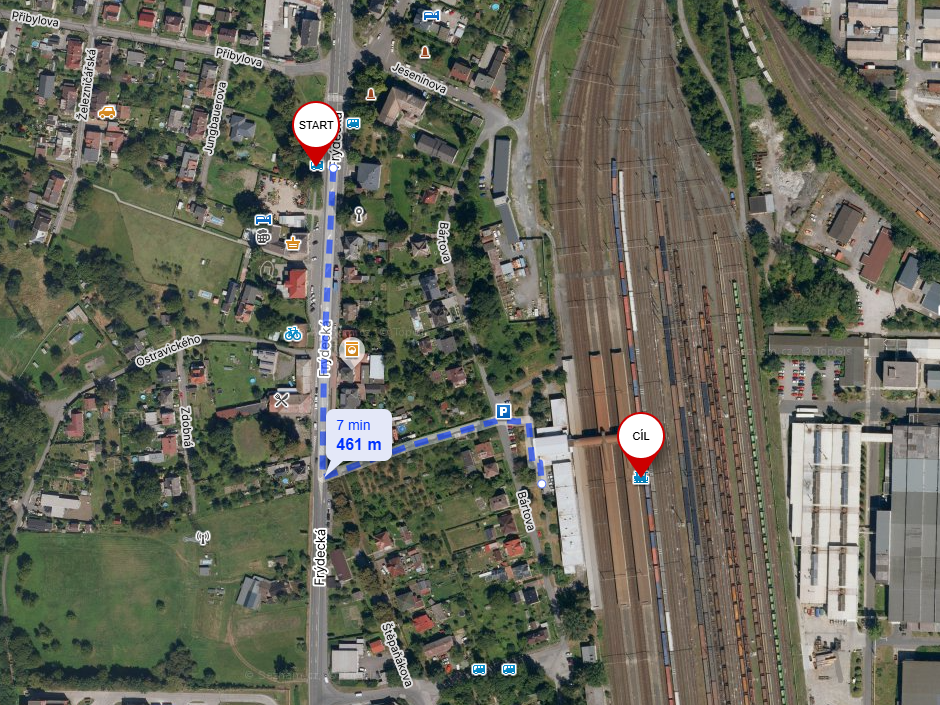Open the shopping basket store marker
Image resolution: width=940 pixels, height=705 pixels.
293,243
